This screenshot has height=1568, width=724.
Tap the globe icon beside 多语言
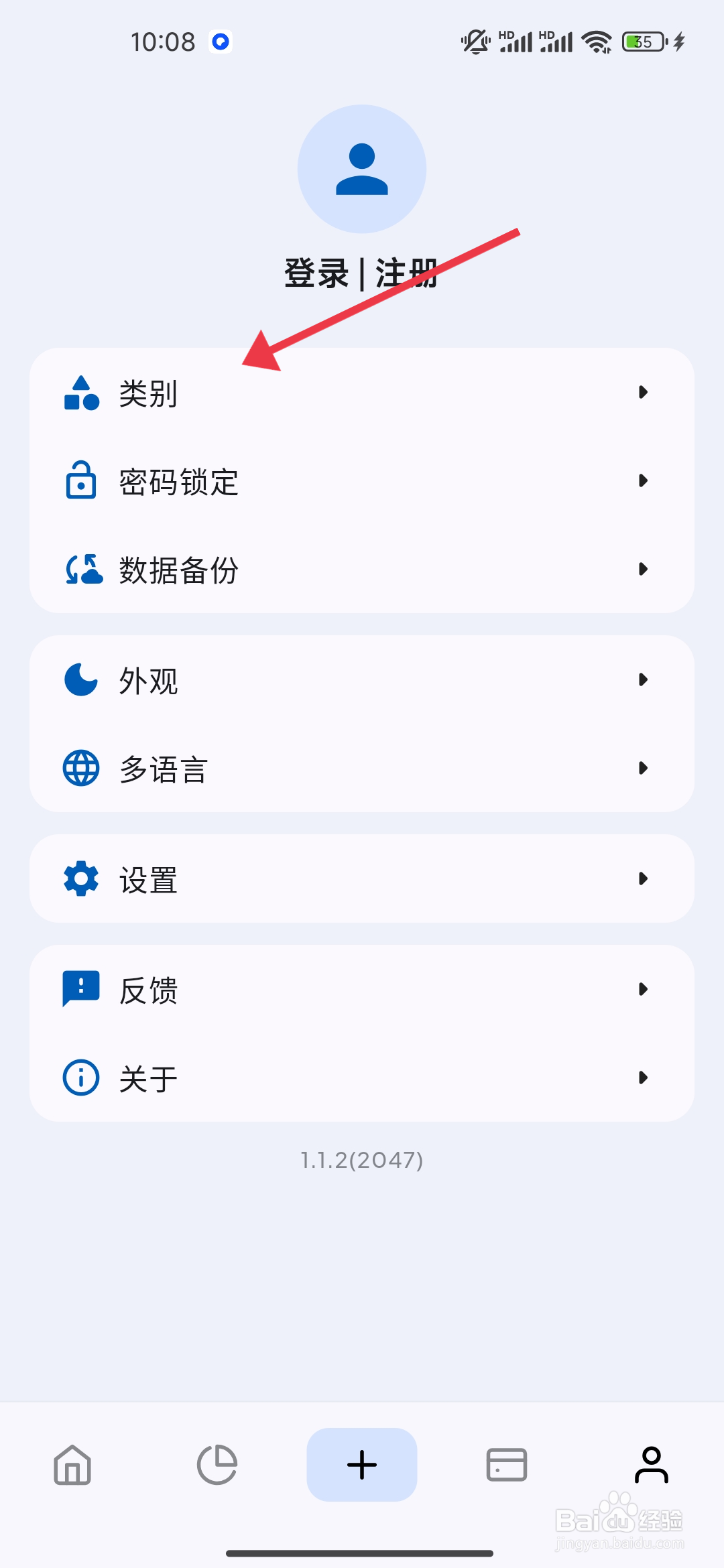click(80, 769)
